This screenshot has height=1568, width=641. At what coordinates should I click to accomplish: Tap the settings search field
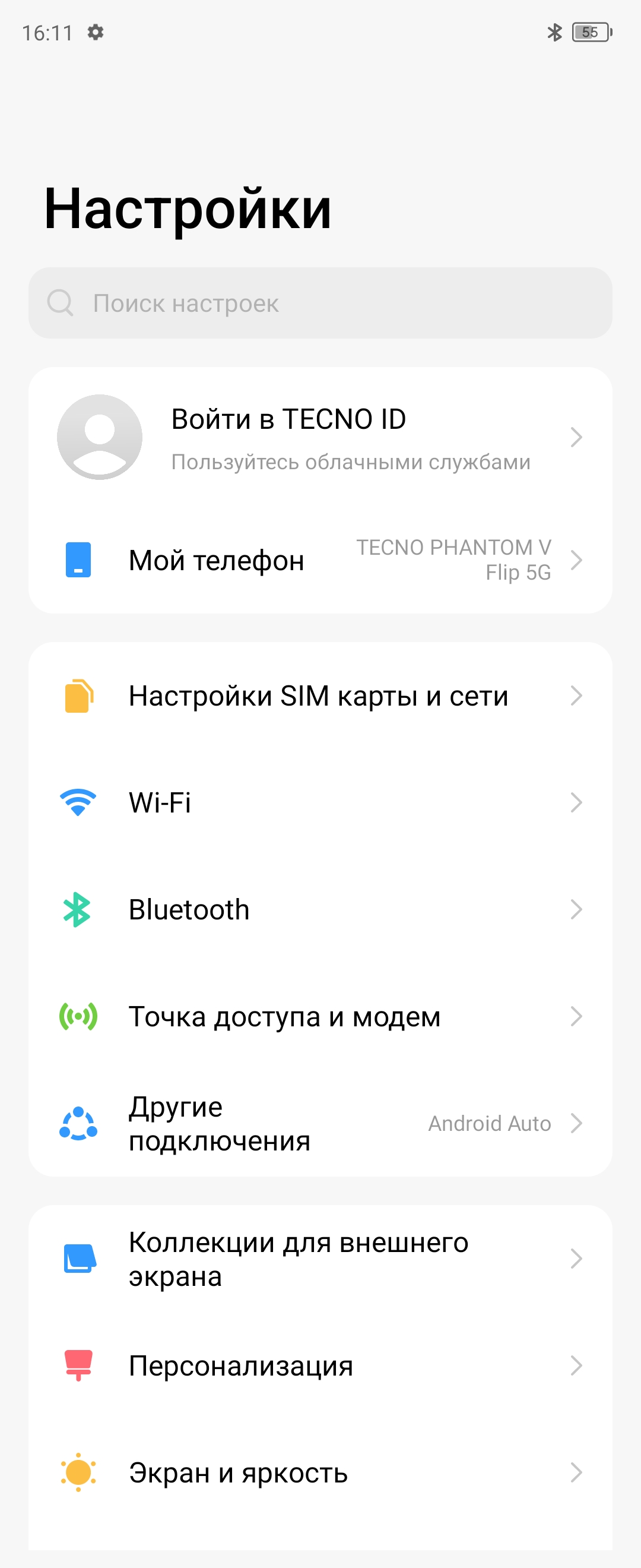pos(320,303)
